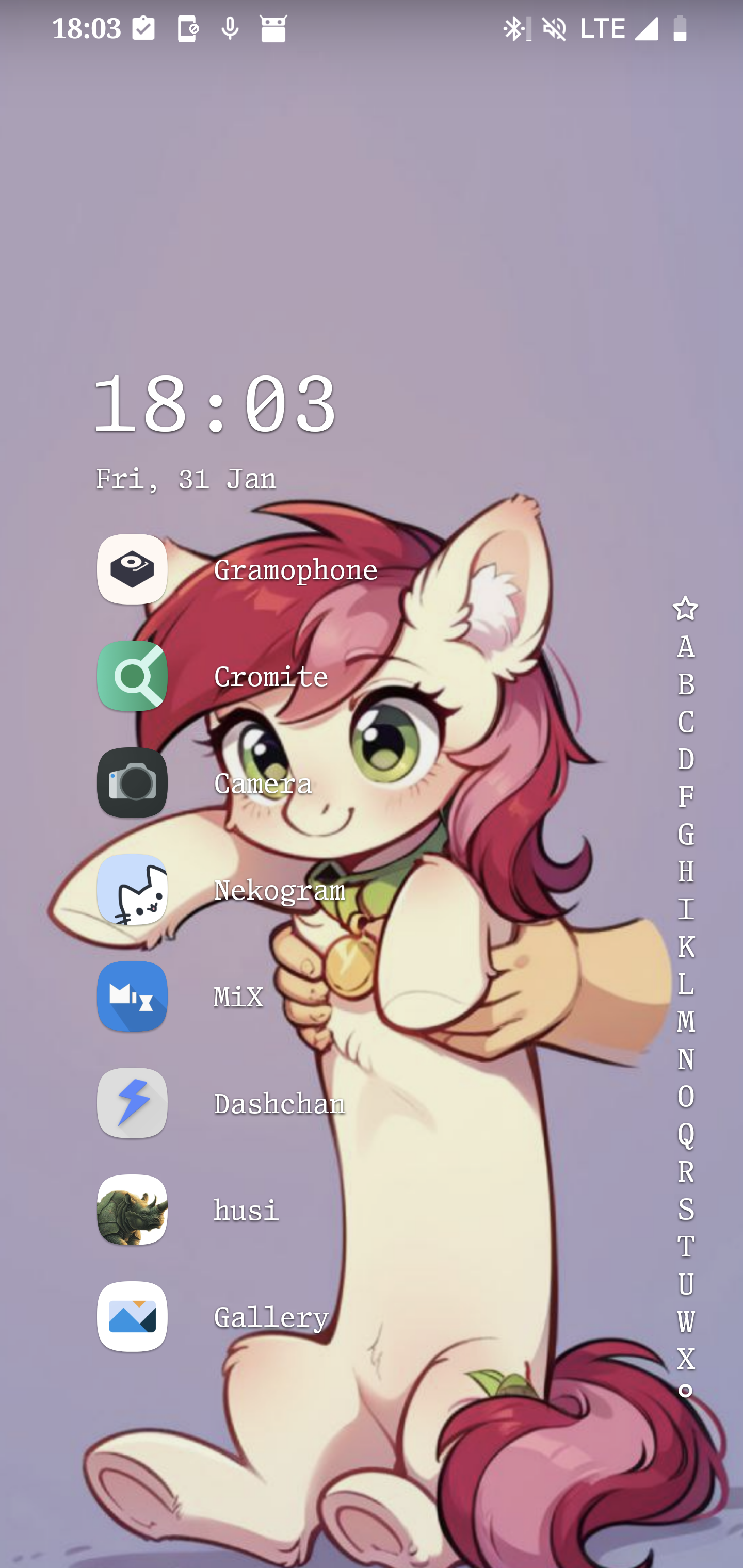This screenshot has width=743, height=1568.
Task: Tap the favorites star in the index
Action: tap(686, 609)
